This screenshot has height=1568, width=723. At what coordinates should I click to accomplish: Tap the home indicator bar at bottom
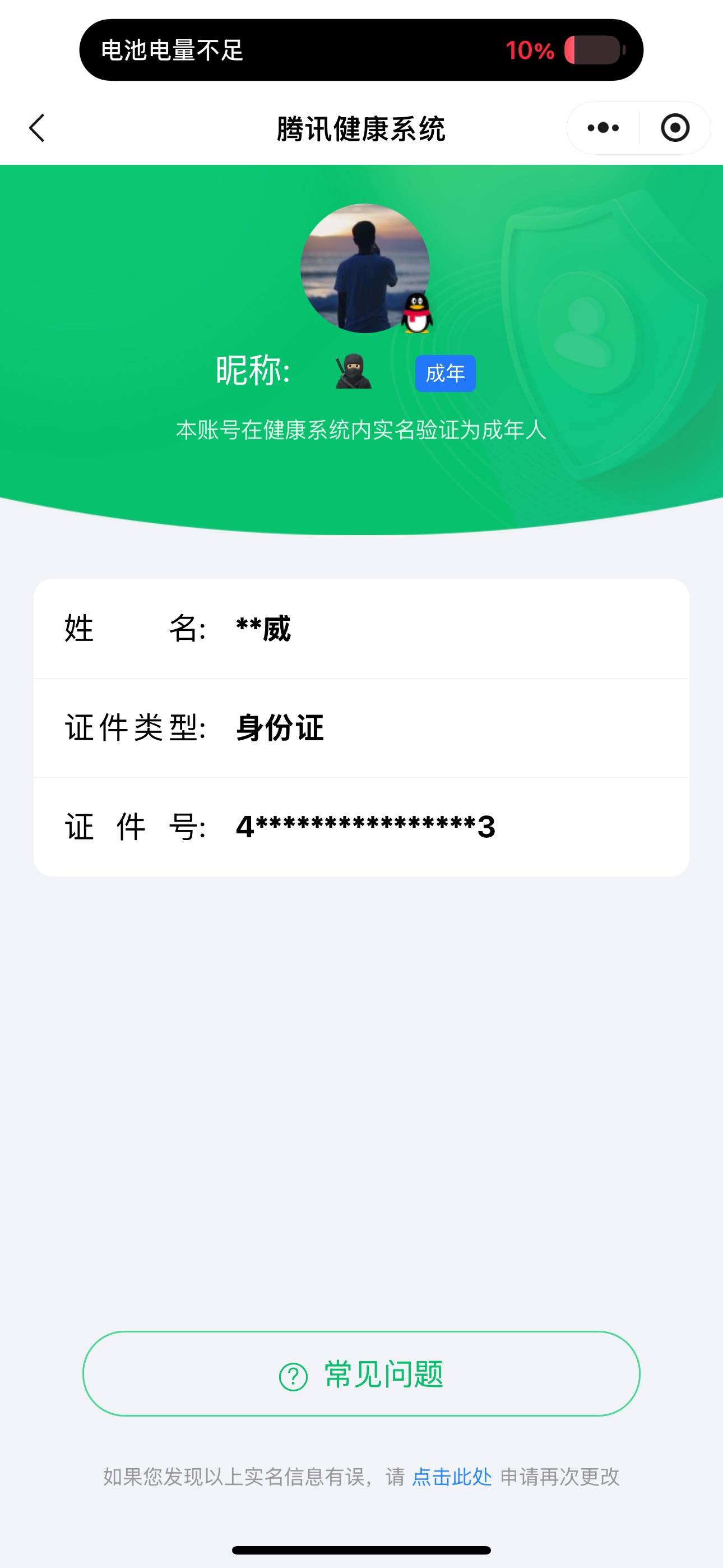pos(361,1548)
